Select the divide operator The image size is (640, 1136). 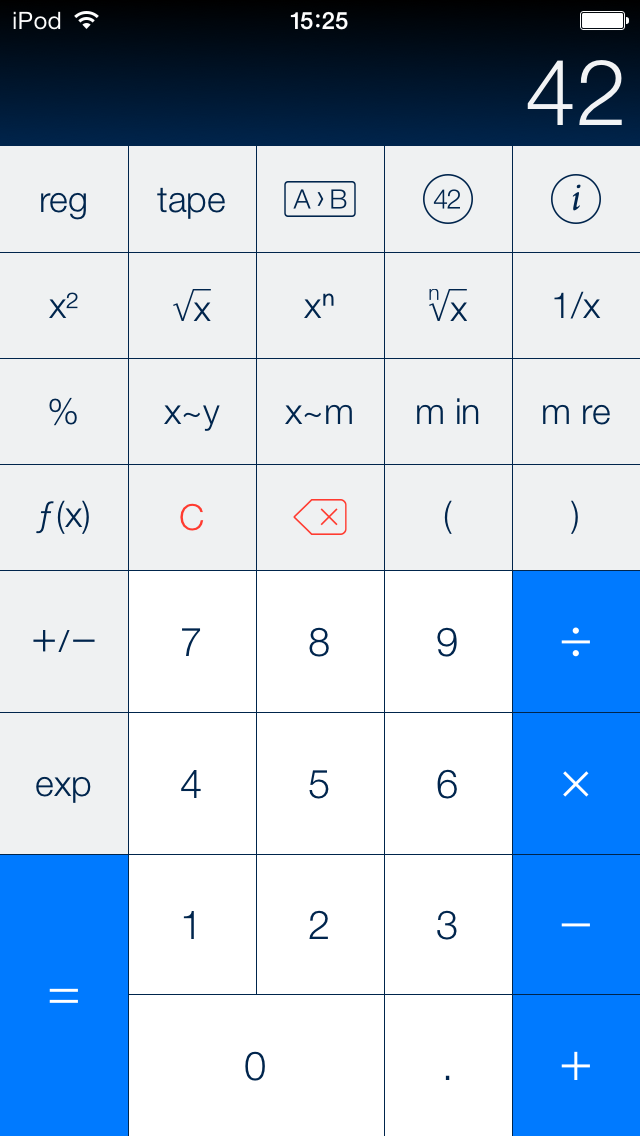click(576, 641)
